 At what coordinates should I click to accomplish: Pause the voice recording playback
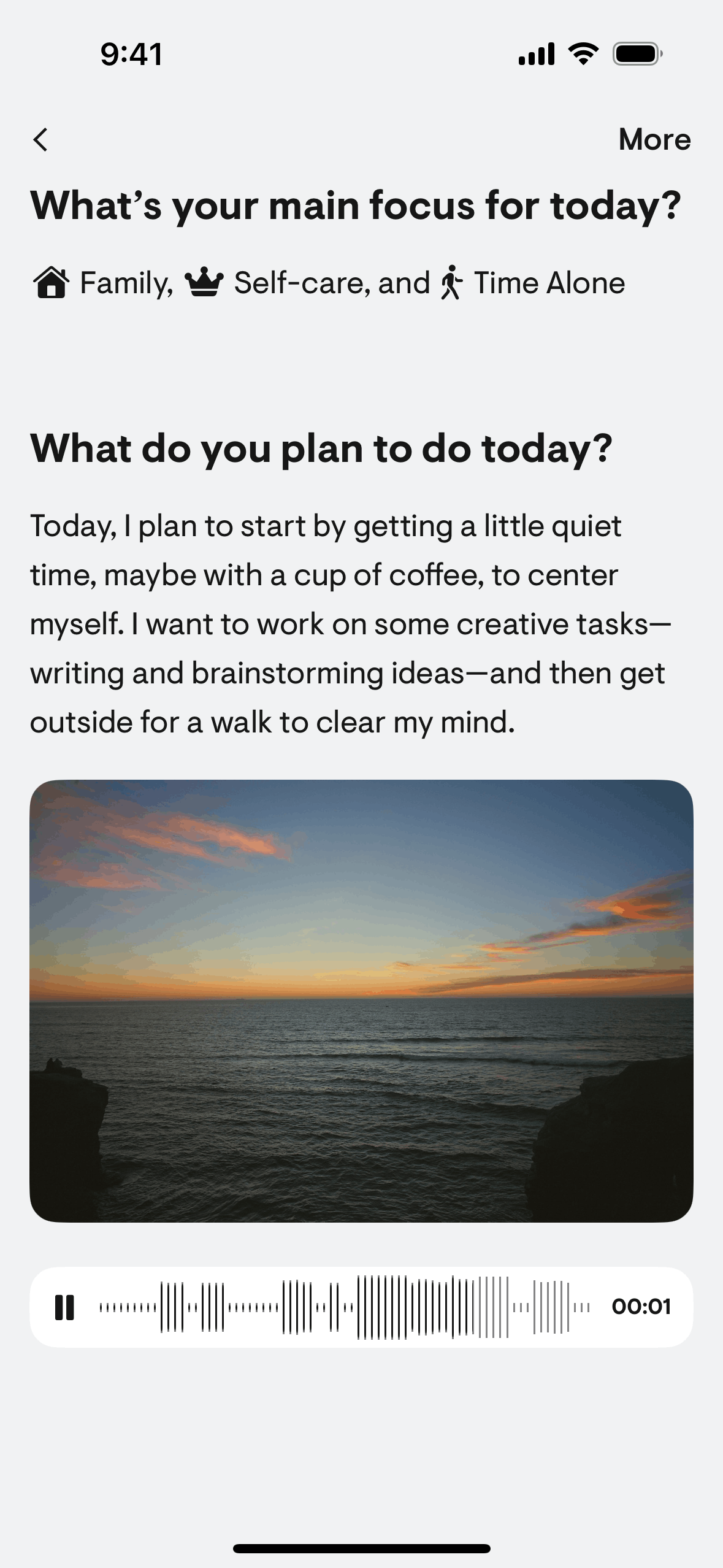point(64,1307)
